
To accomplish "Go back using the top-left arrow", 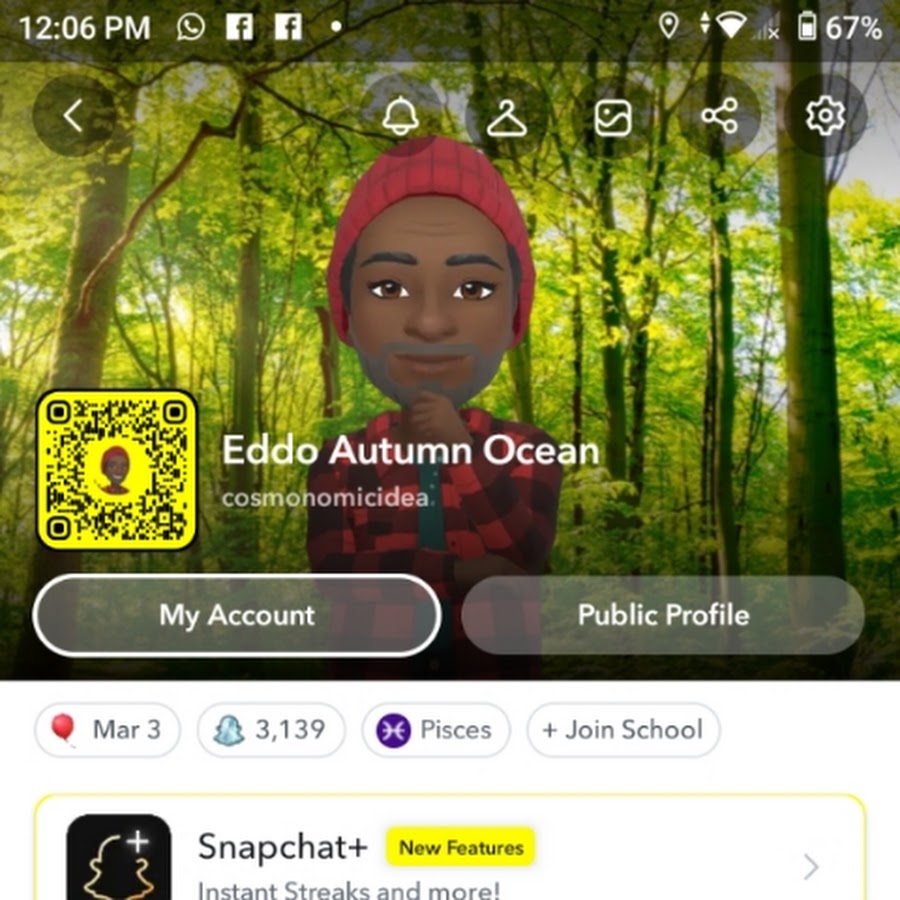I will (72, 117).
